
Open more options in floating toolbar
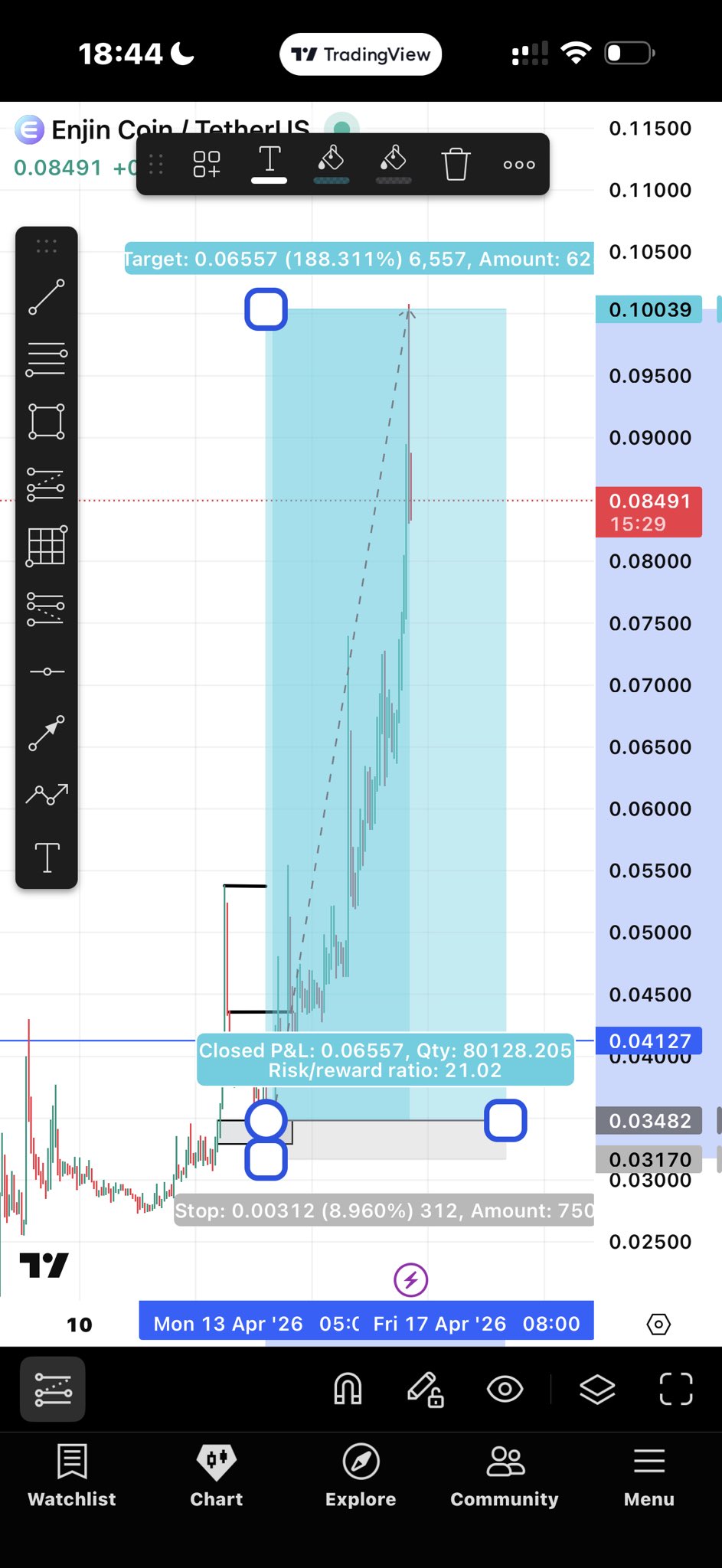click(518, 164)
